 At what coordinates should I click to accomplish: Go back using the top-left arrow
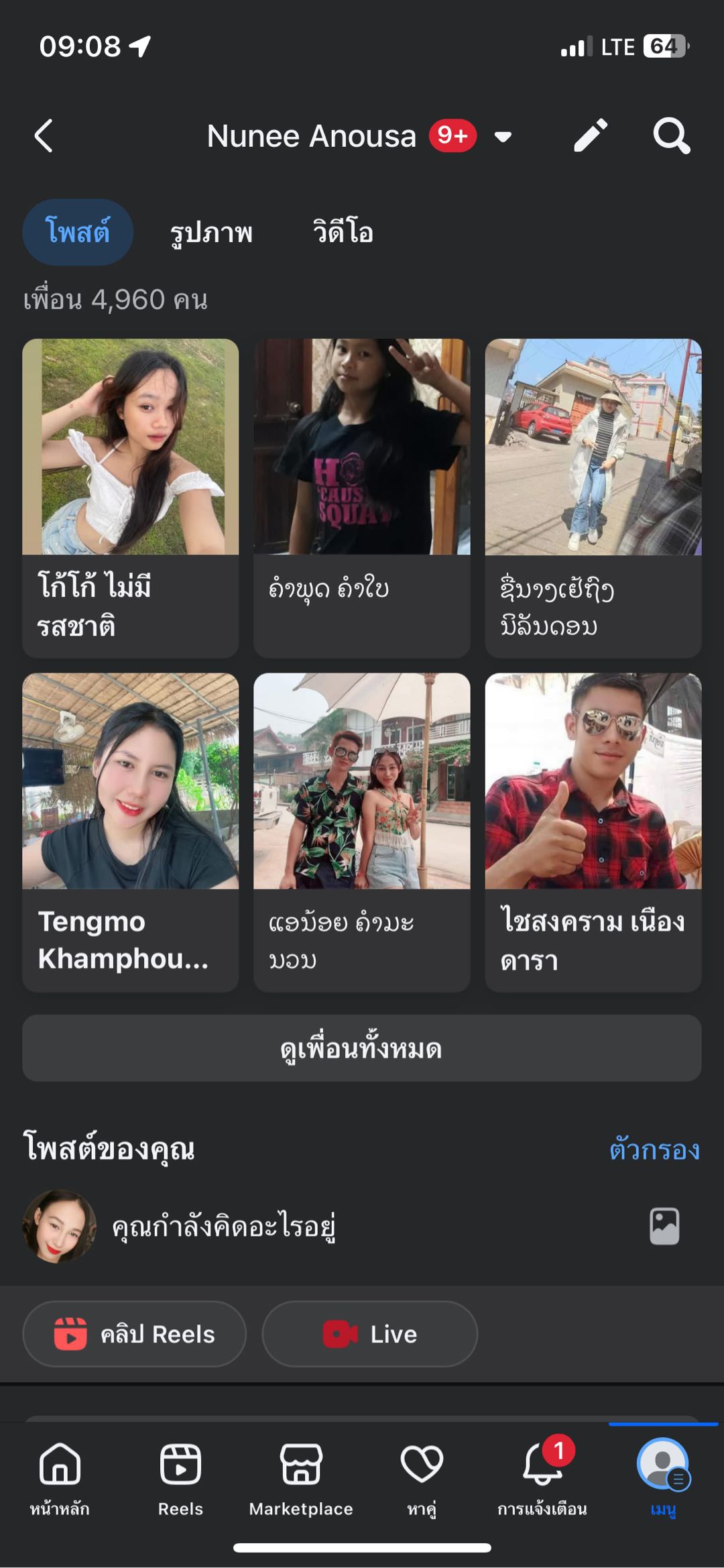click(44, 136)
